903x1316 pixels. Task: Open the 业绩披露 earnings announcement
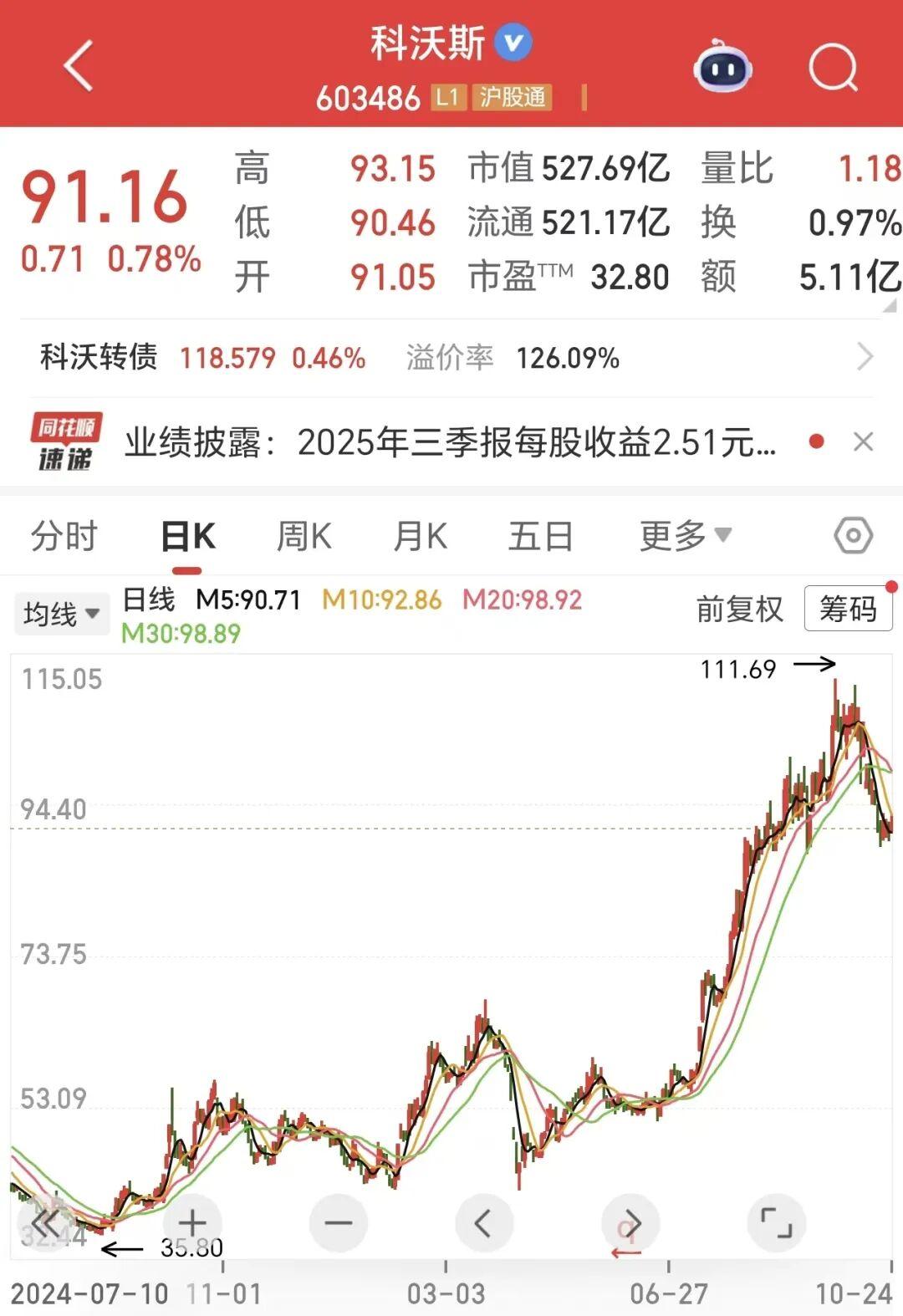[451, 441]
